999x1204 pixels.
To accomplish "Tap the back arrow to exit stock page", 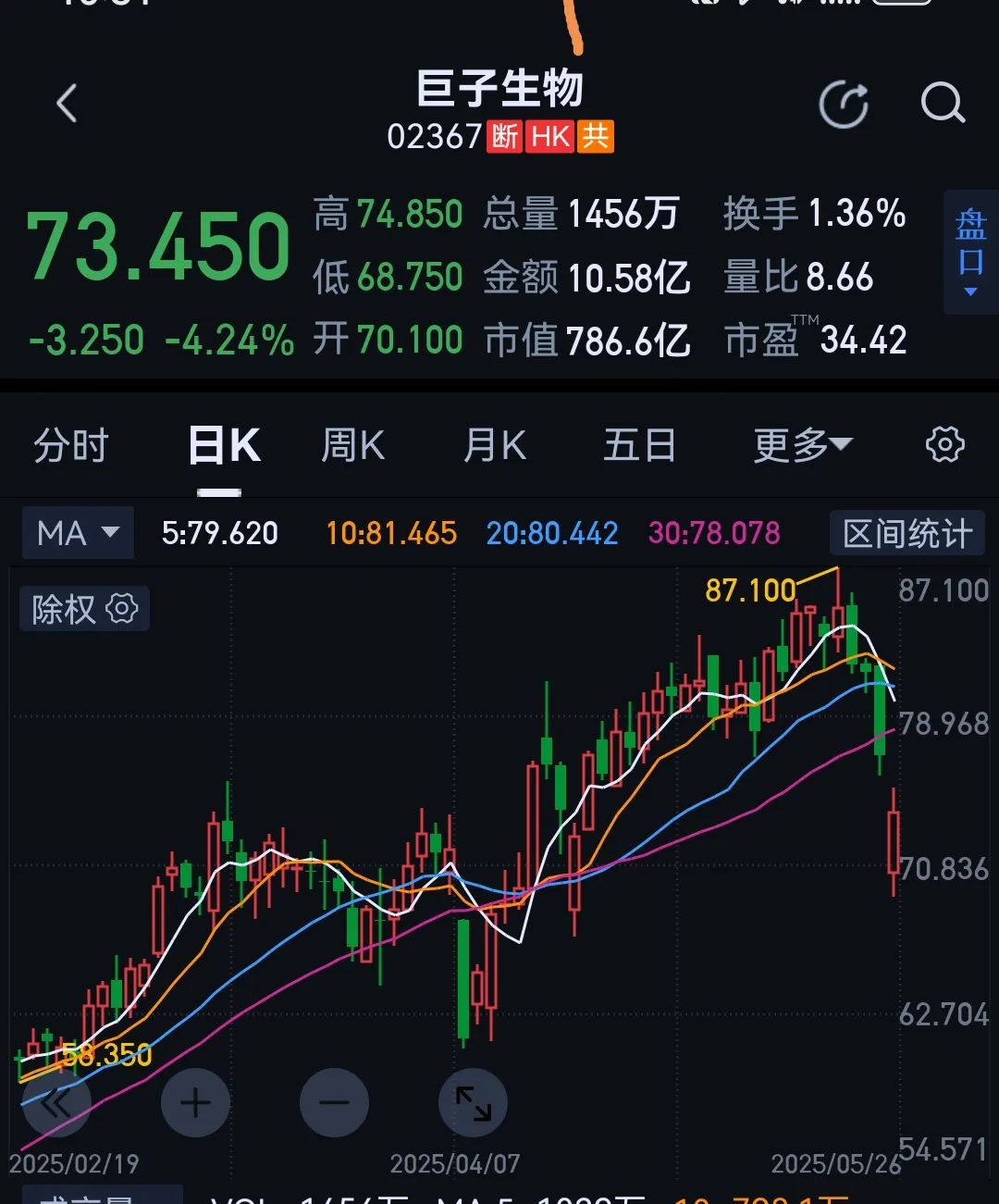I will click(66, 104).
